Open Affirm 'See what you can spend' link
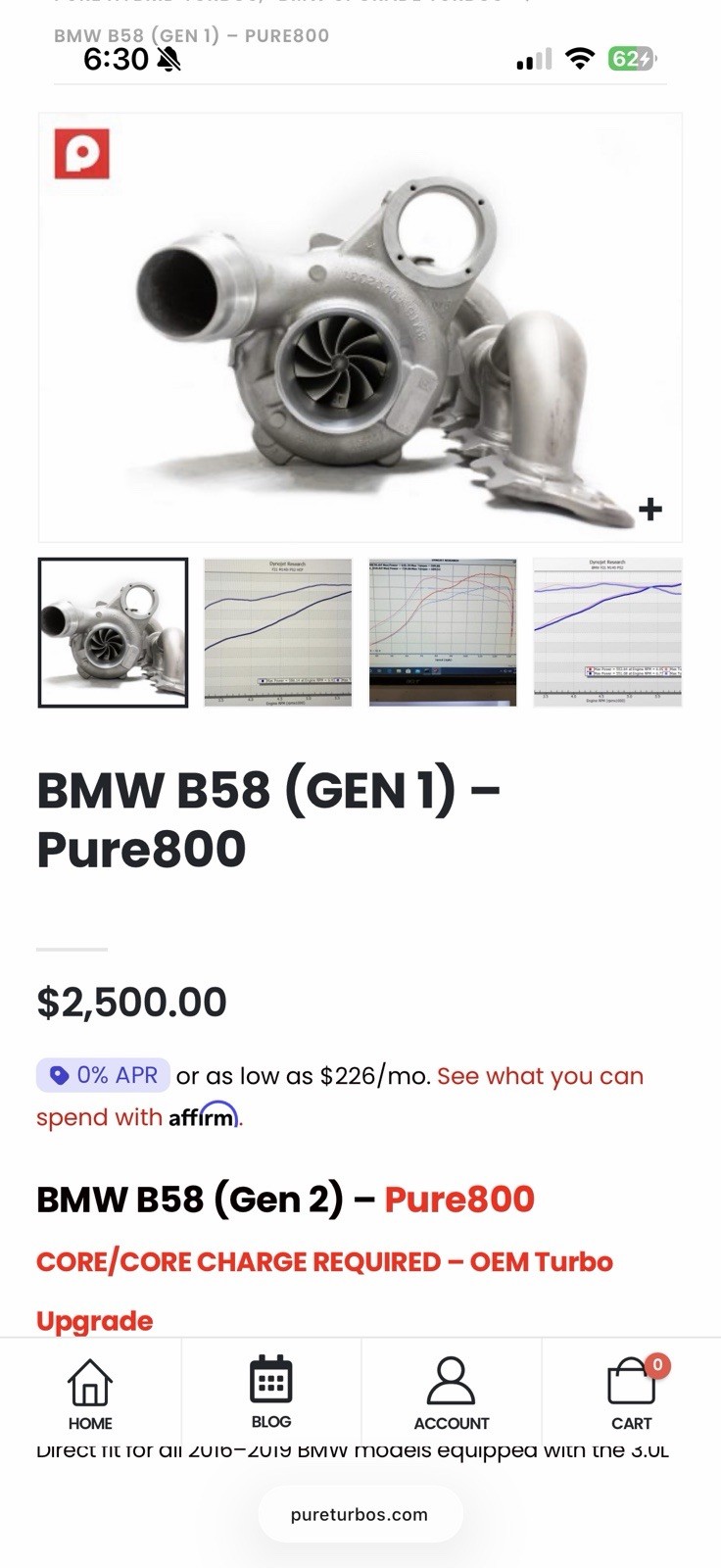Image resolution: width=721 pixels, height=1568 pixels. coord(540,1076)
